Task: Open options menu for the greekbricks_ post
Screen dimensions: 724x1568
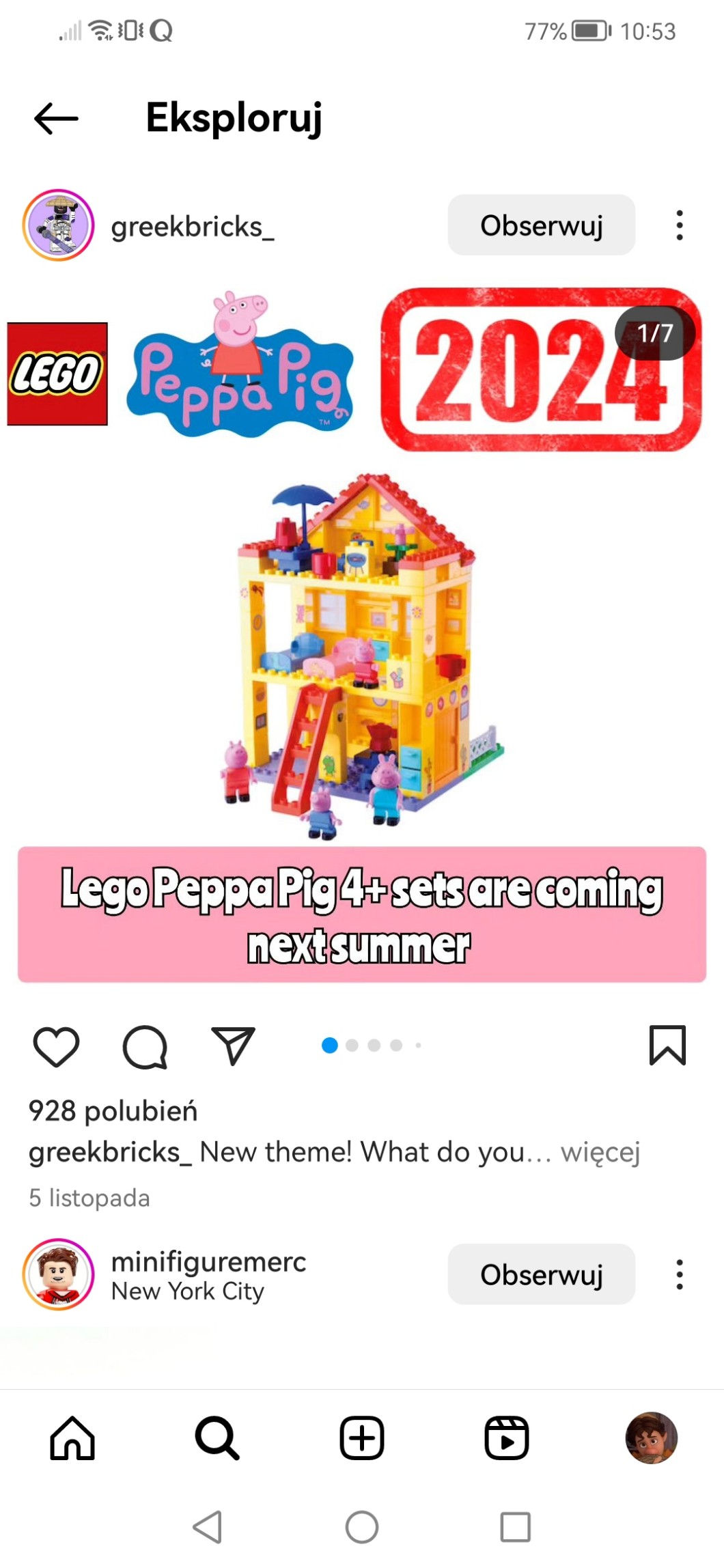Action: click(x=679, y=225)
